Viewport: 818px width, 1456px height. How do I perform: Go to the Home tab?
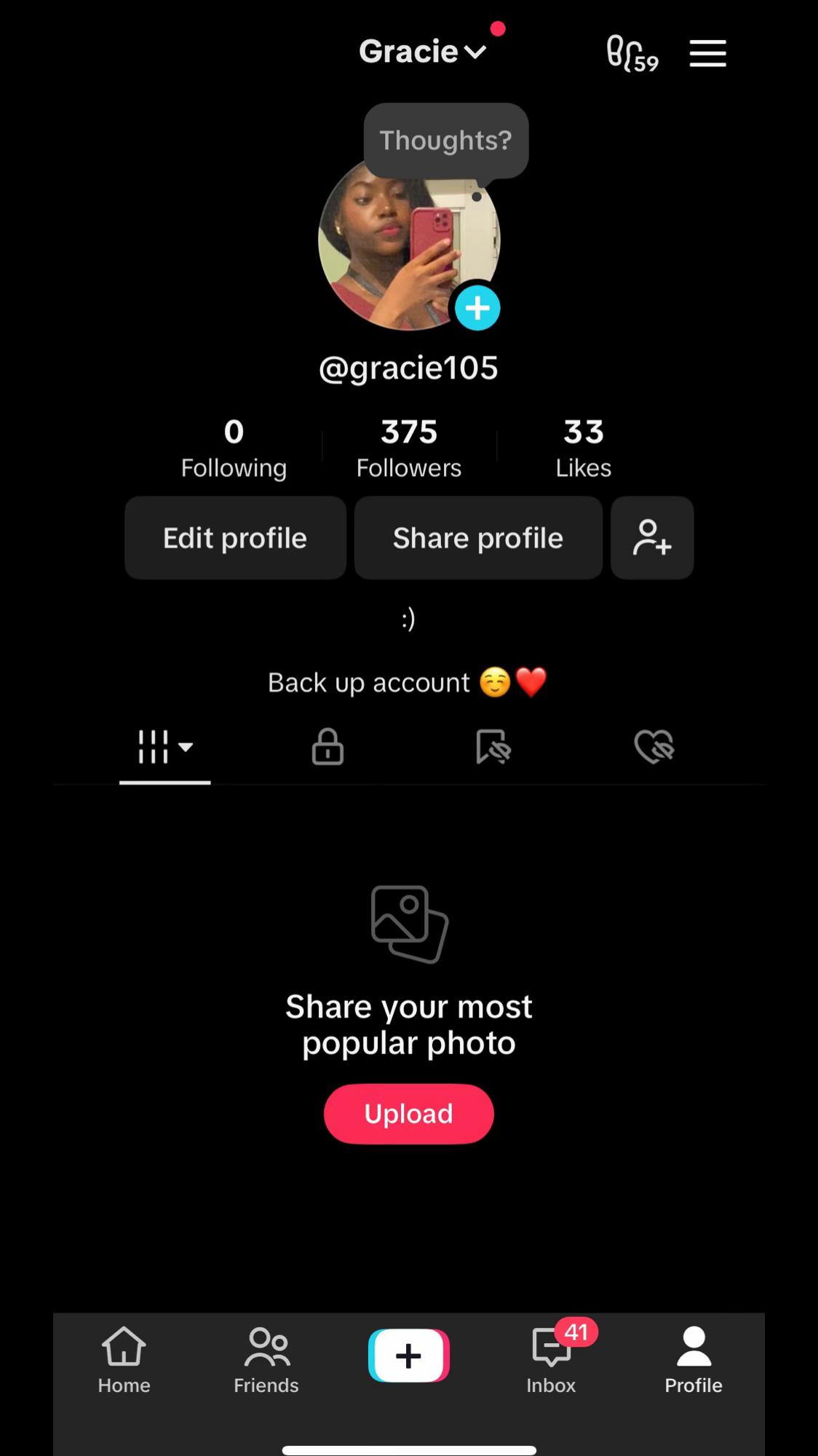click(x=124, y=1360)
